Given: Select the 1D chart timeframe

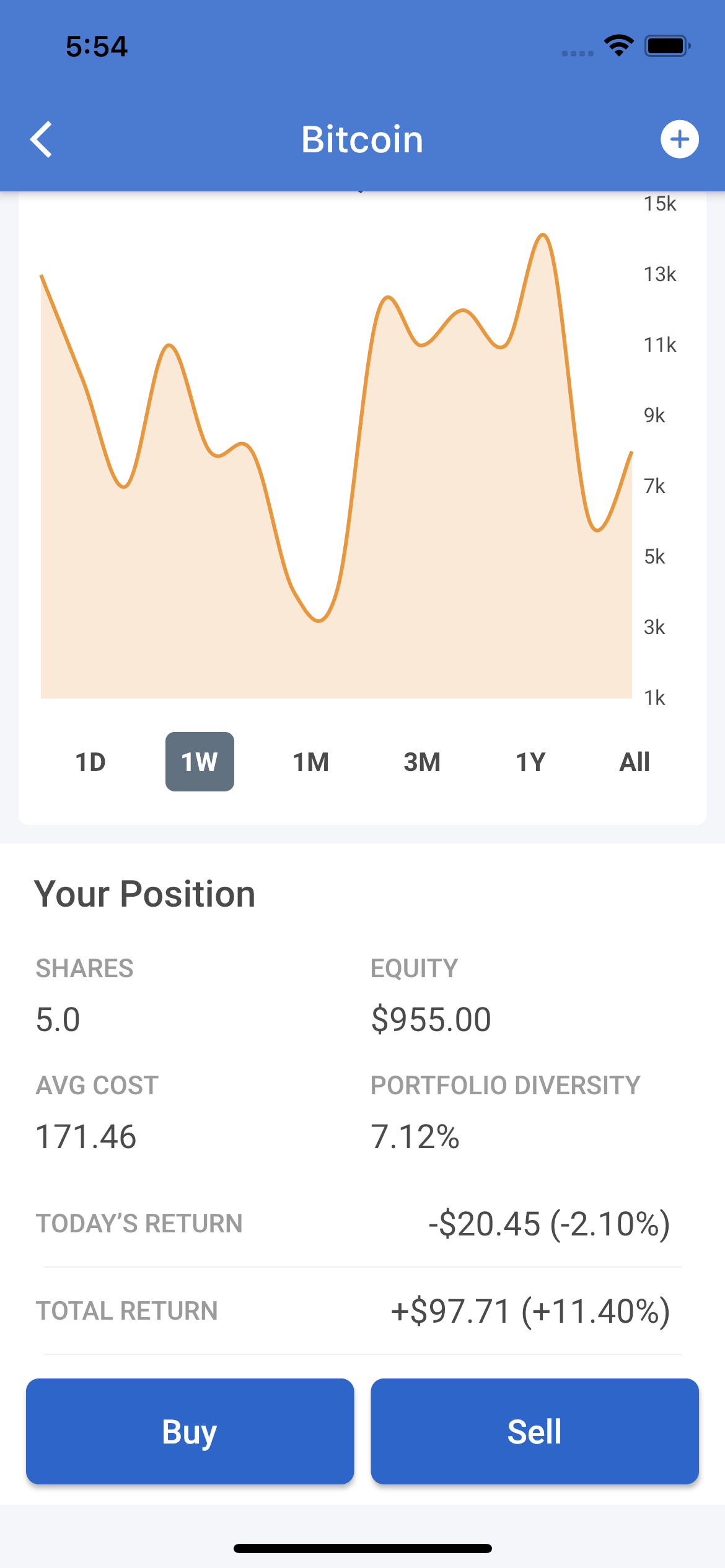Looking at the screenshot, I should 90,761.
